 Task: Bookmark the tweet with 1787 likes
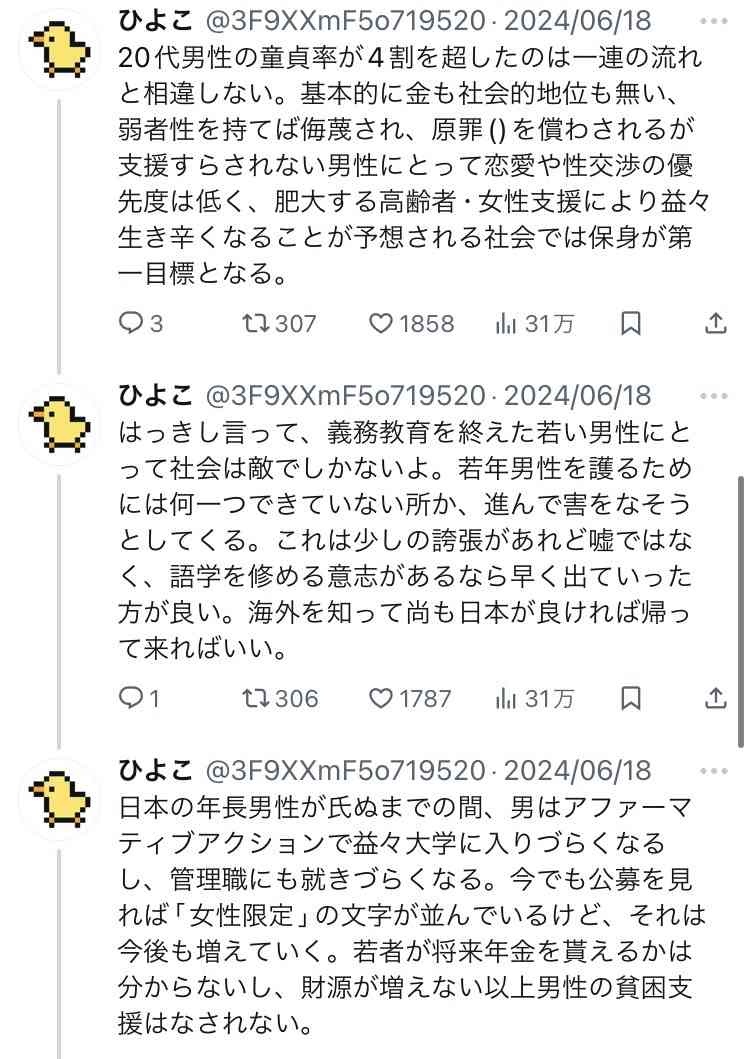point(631,697)
